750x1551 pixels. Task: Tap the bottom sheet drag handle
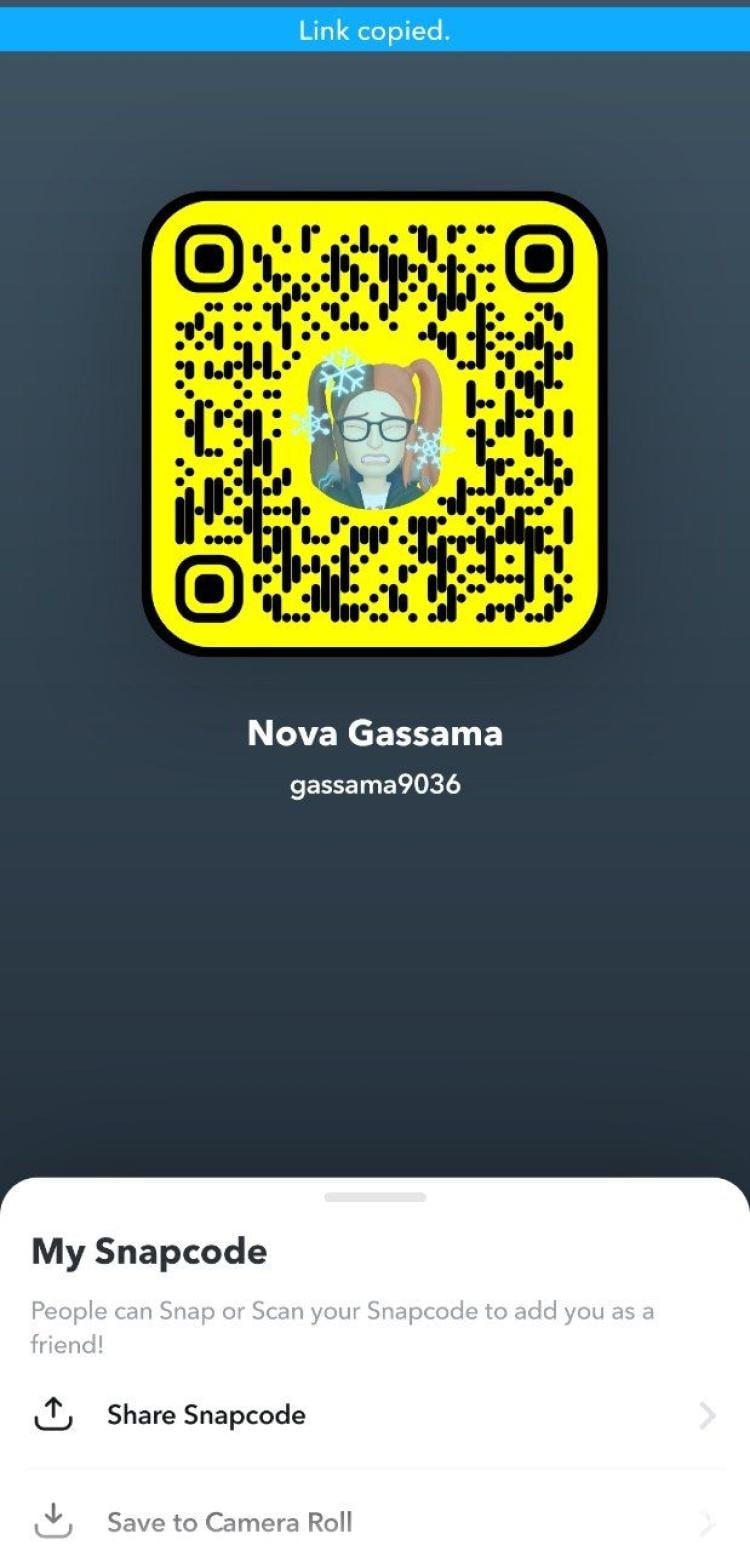(x=375, y=1197)
